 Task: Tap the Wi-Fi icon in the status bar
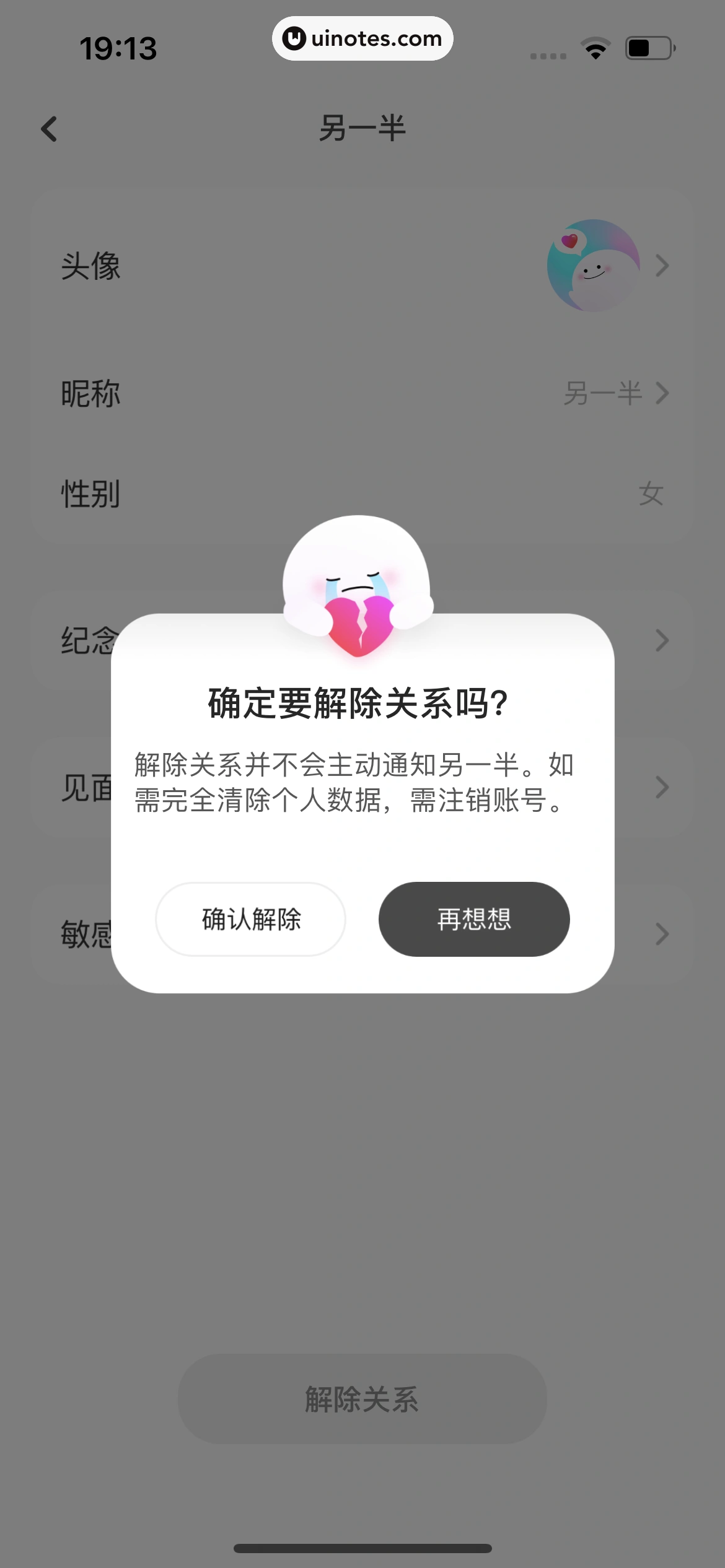(x=594, y=50)
